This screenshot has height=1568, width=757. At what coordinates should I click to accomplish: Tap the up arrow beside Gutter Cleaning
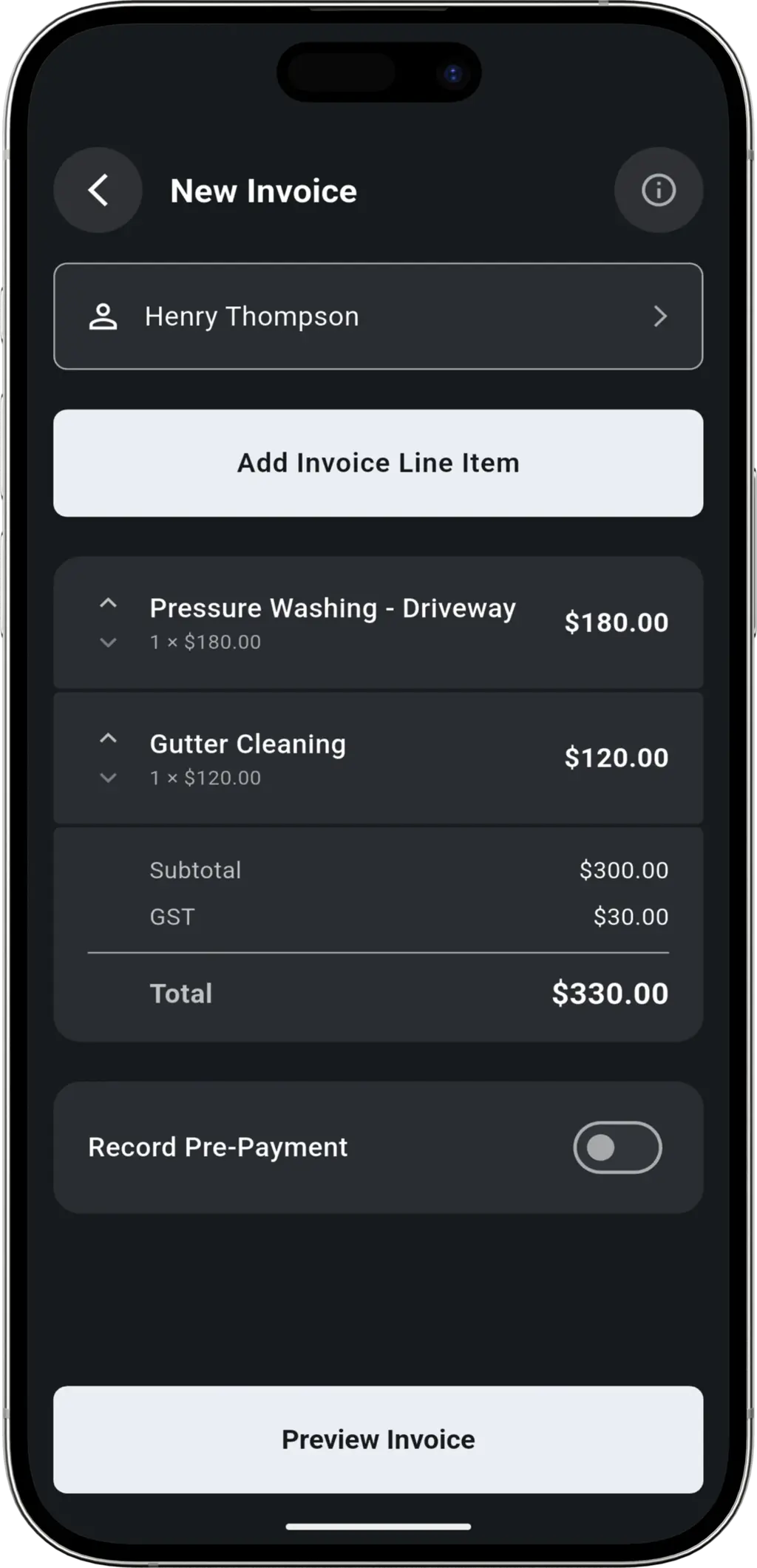109,739
